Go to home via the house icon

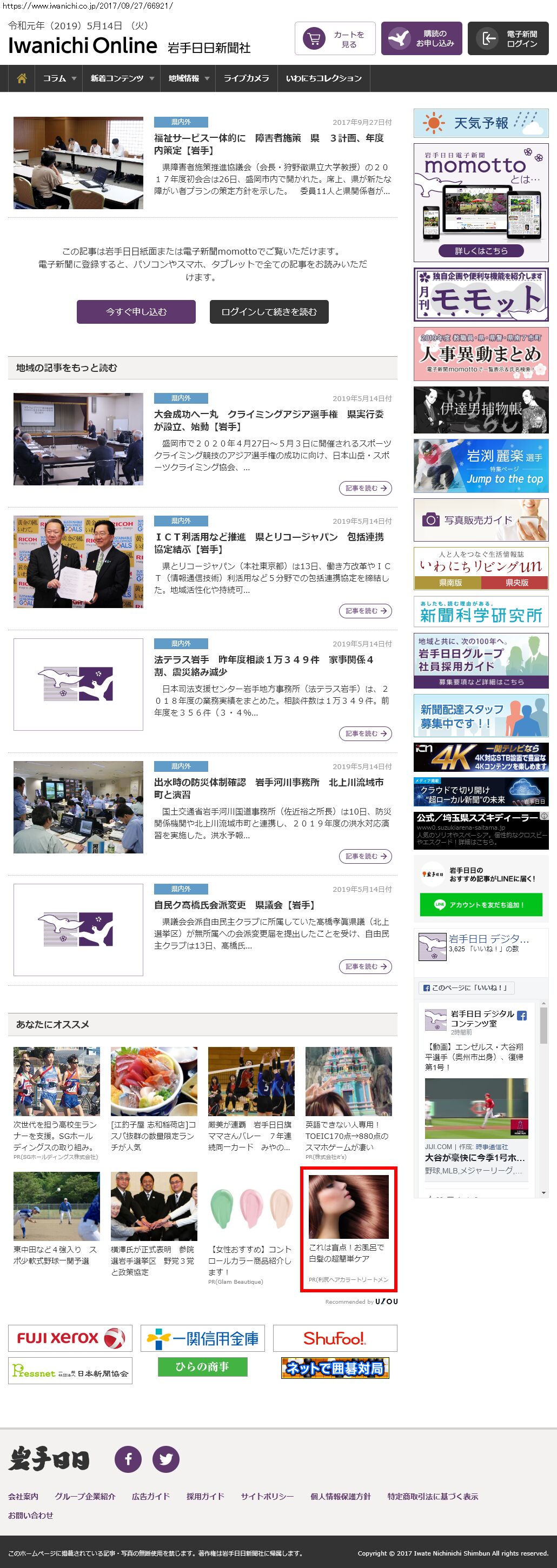[22, 78]
